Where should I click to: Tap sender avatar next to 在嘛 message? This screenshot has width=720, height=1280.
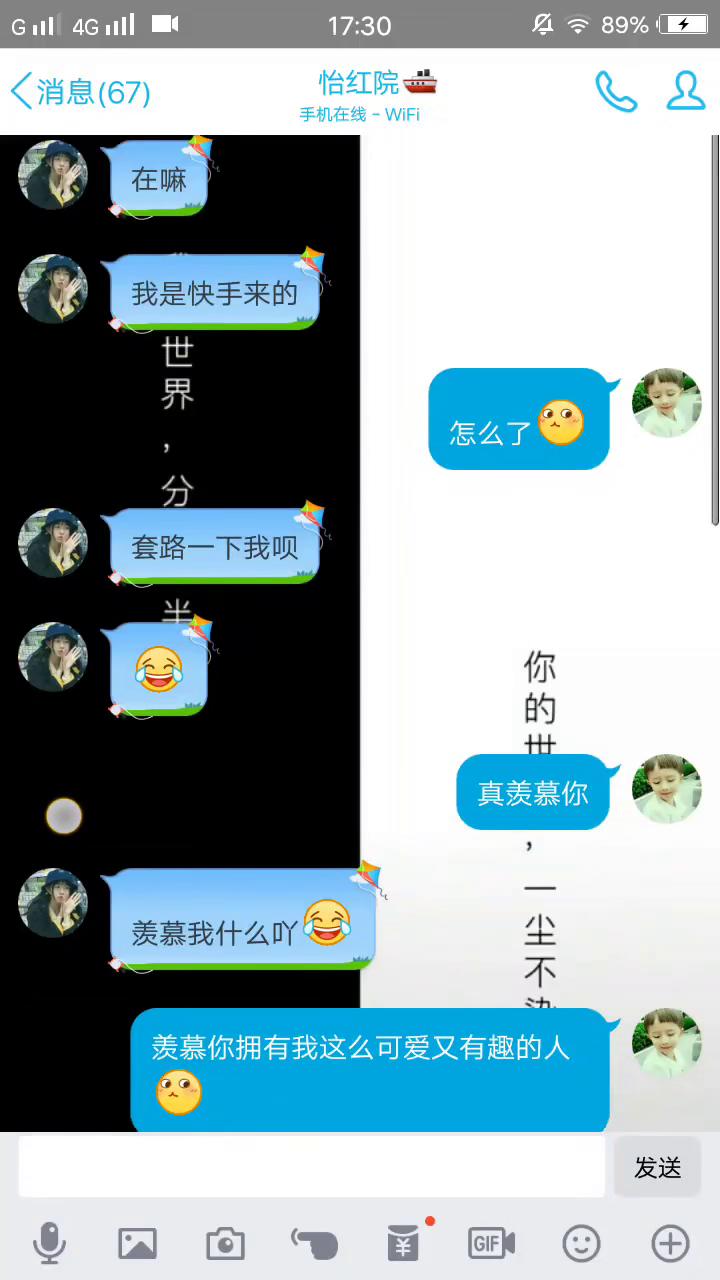(x=53, y=175)
